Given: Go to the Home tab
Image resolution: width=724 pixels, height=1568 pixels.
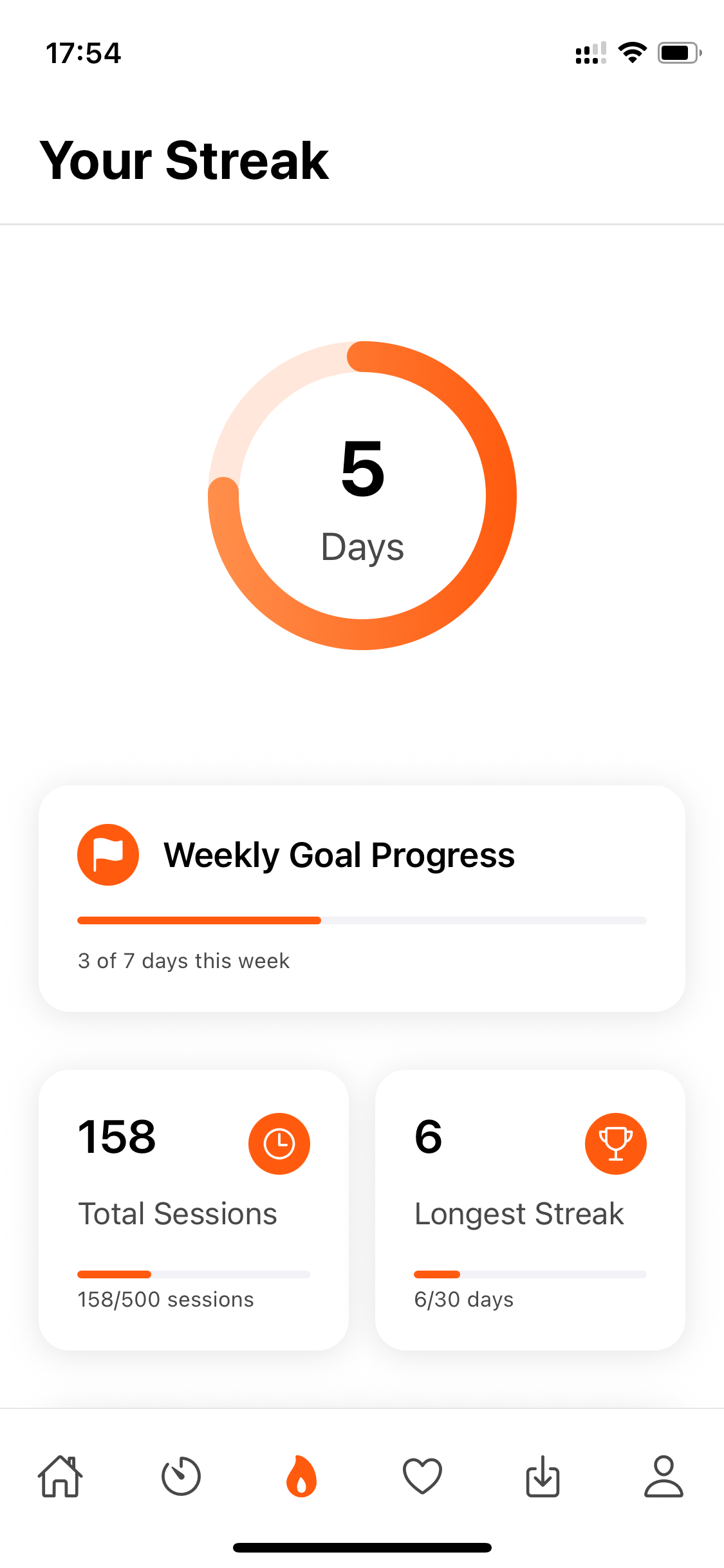Looking at the screenshot, I should pos(60,1476).
